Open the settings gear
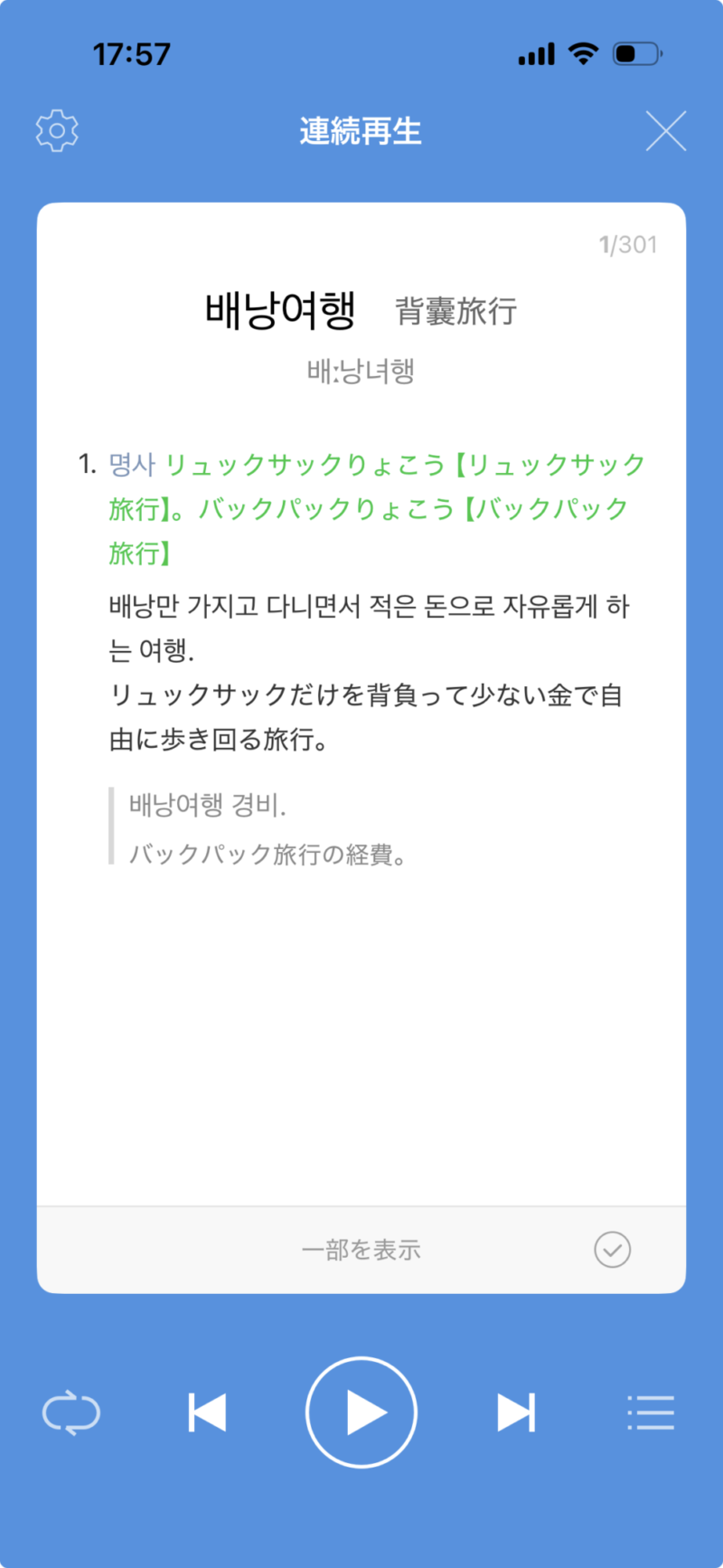This screenshot has height=1568, width=723. coord(57,131)
